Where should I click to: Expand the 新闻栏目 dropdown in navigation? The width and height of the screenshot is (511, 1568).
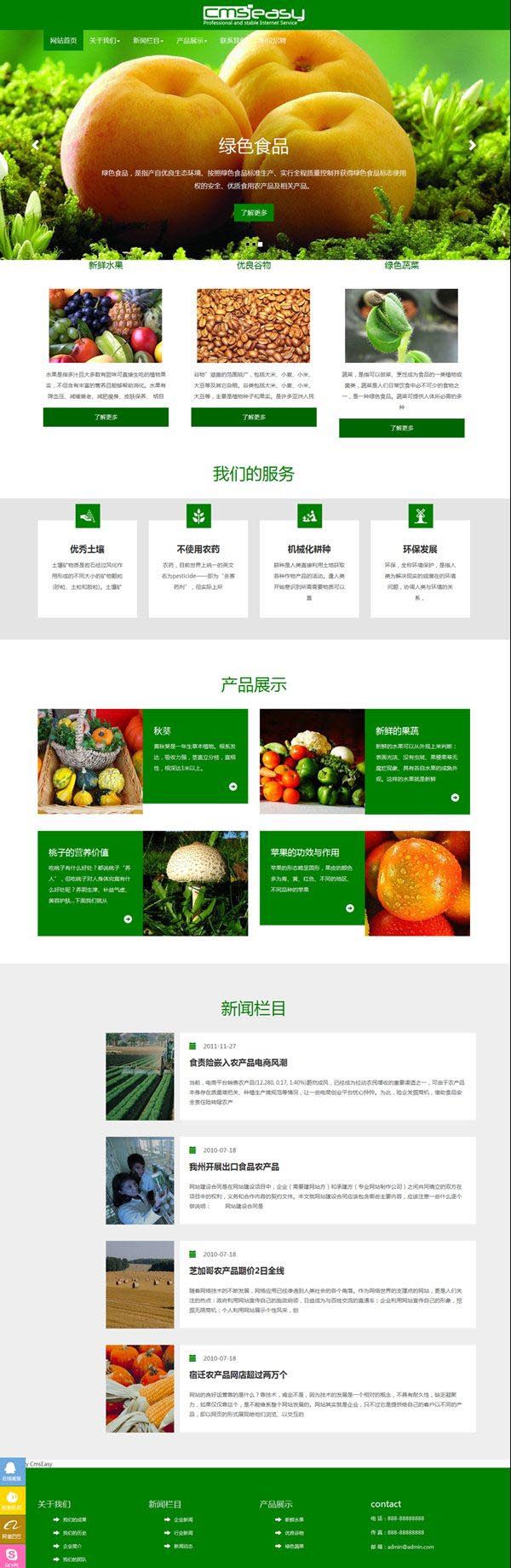click(x=147, y=40)
